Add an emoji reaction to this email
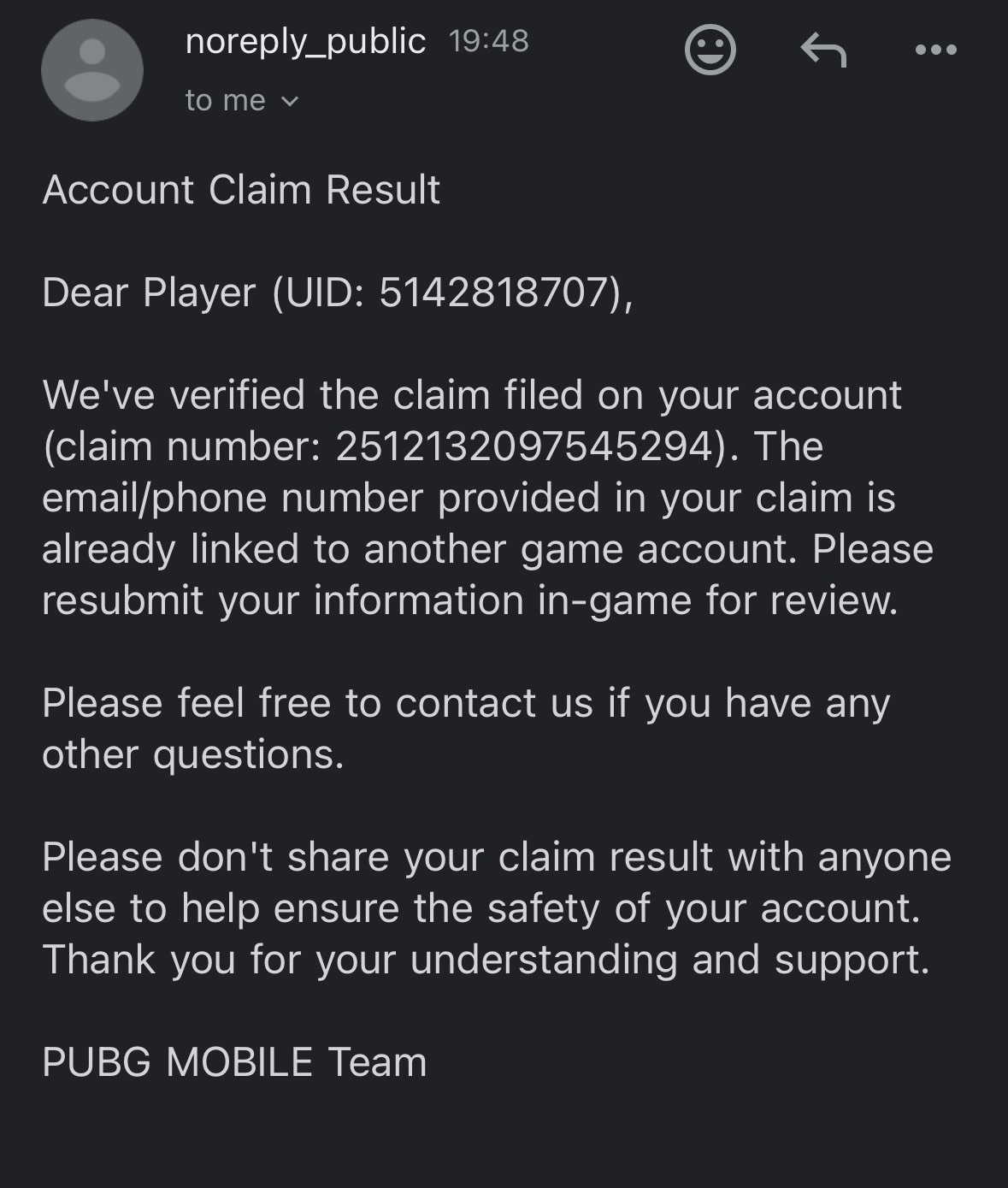The width and height of the screenshot is (1008, 1188). (710, 50)
